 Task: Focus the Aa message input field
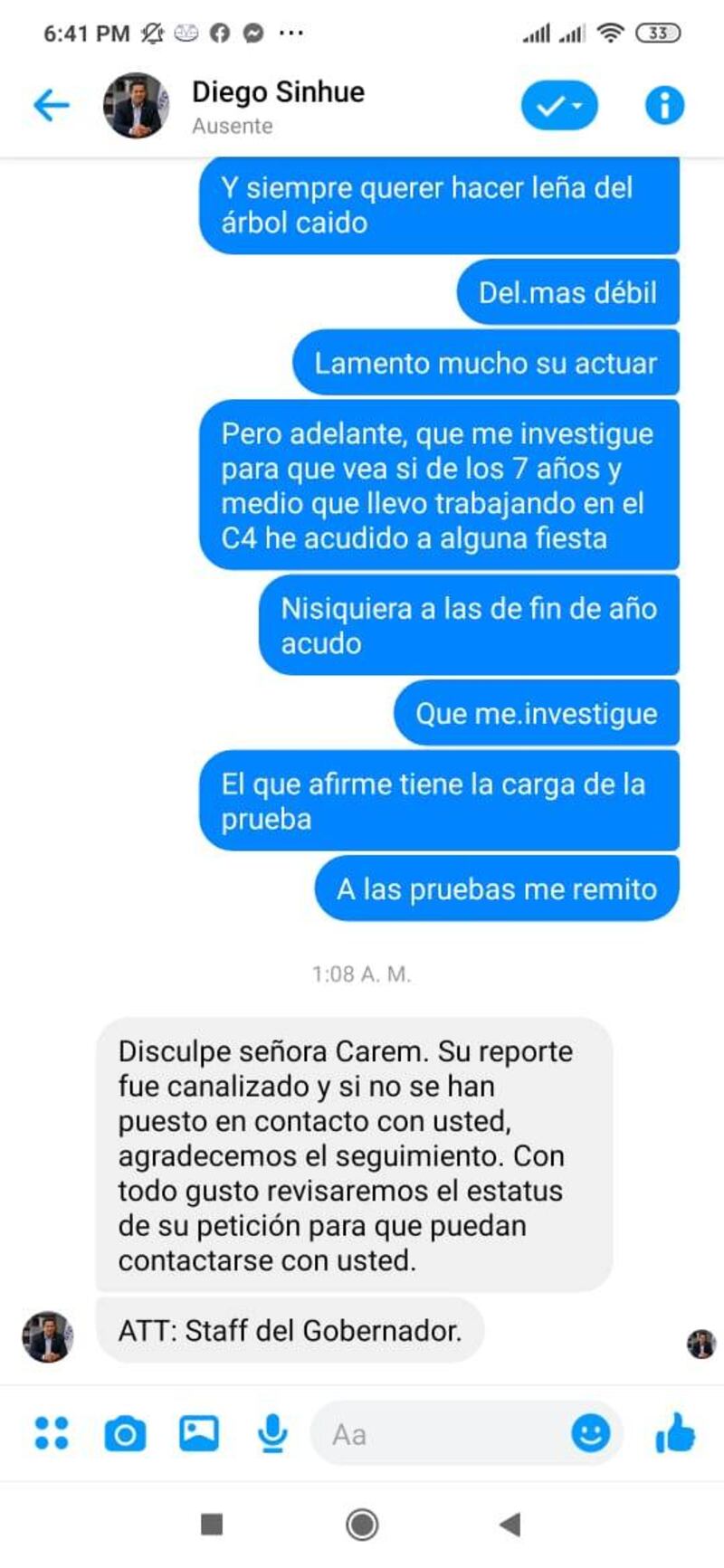(x=434, y=1434)
